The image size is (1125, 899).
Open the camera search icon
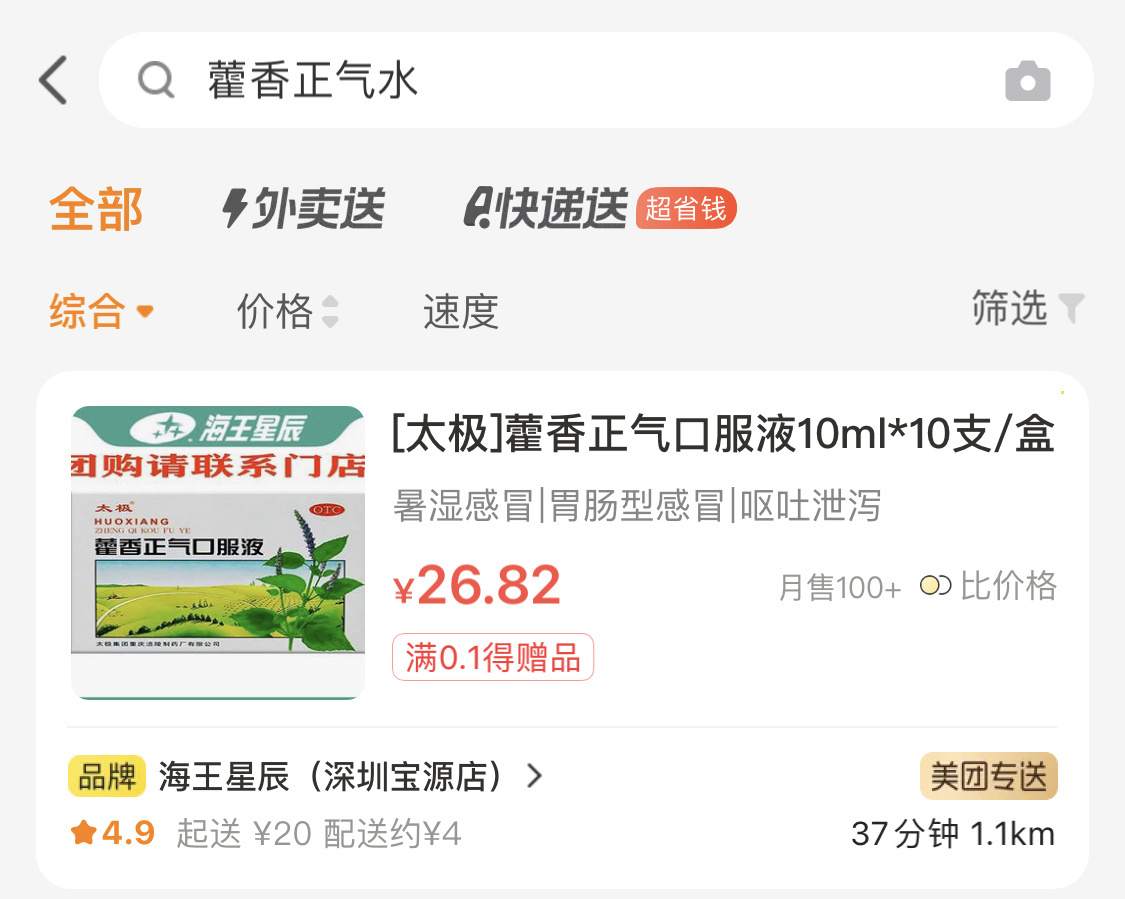(1027, 81)
